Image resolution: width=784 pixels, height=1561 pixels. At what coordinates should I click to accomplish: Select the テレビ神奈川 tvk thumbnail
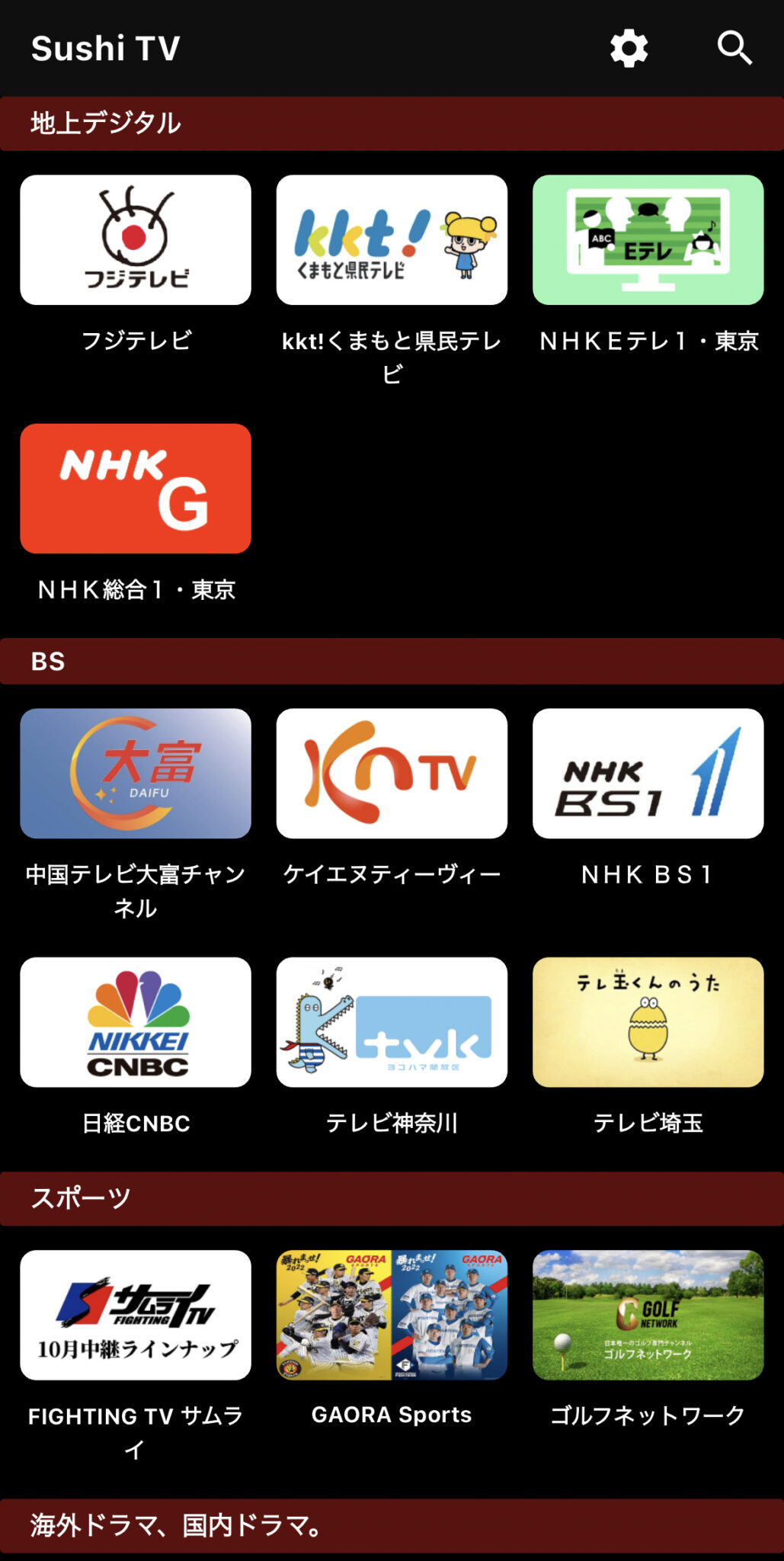click(x=392, y=1021)
